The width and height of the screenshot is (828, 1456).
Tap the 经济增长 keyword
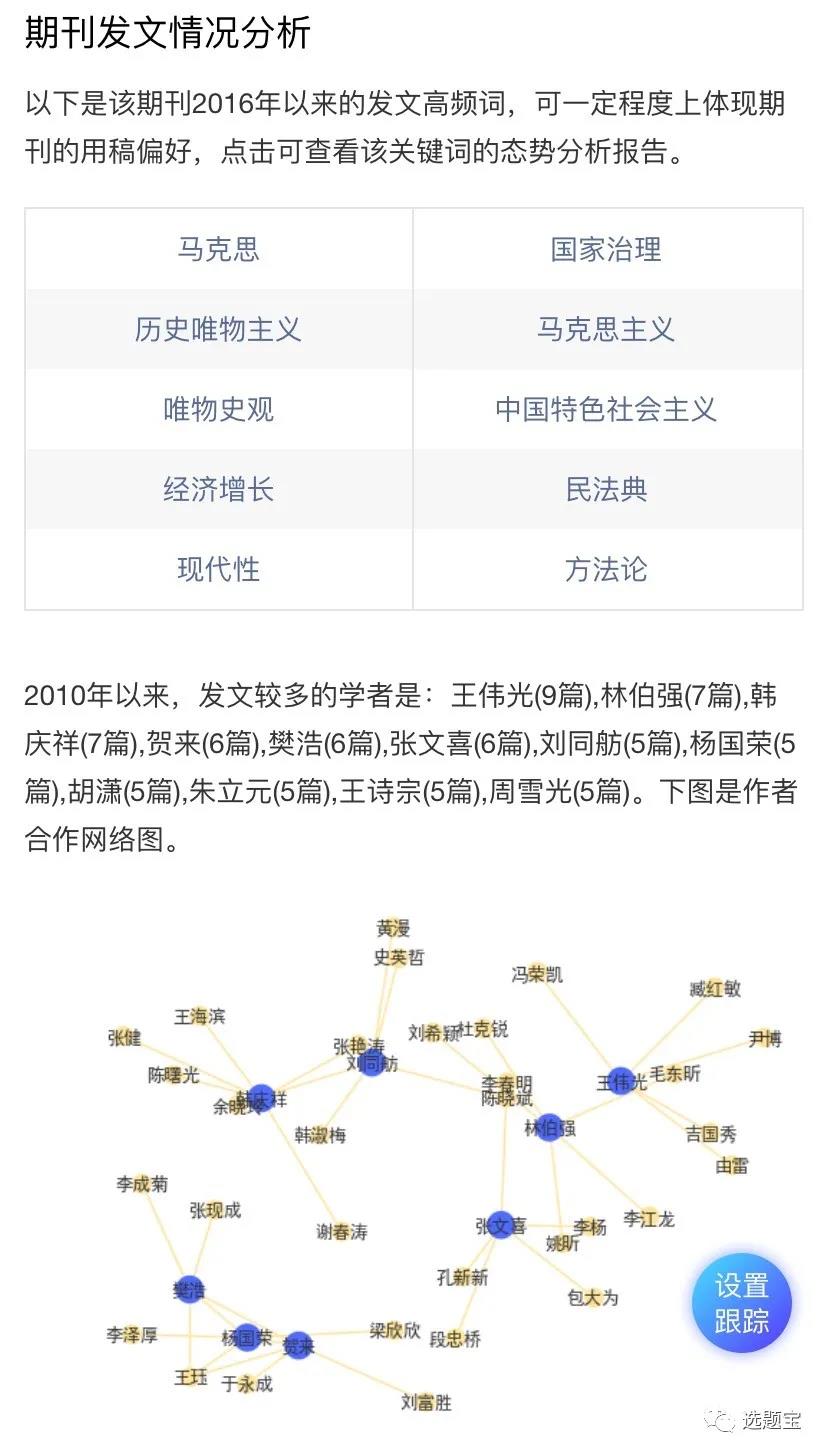219,489
